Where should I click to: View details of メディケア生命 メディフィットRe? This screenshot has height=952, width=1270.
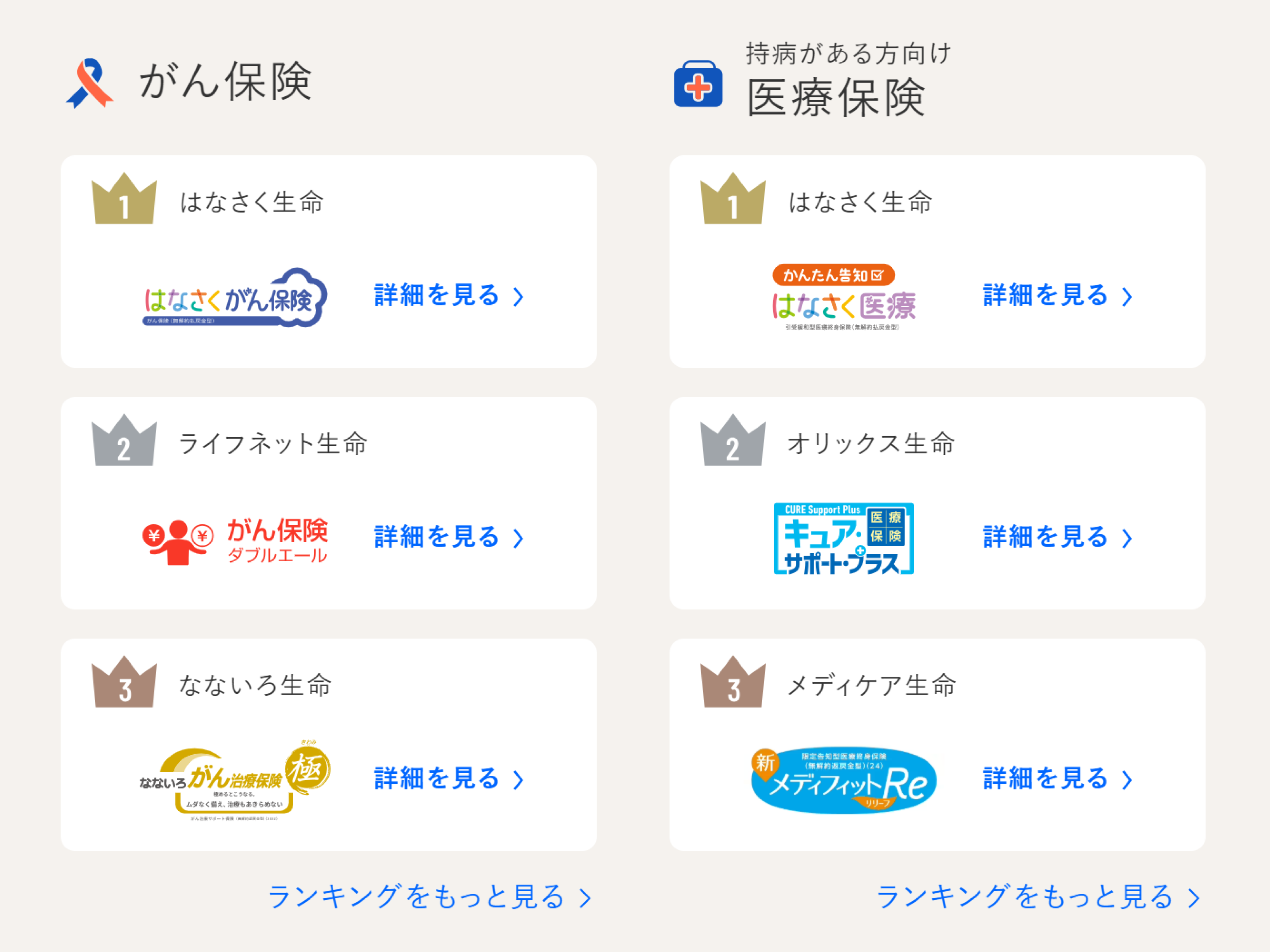click(1057, 779)
